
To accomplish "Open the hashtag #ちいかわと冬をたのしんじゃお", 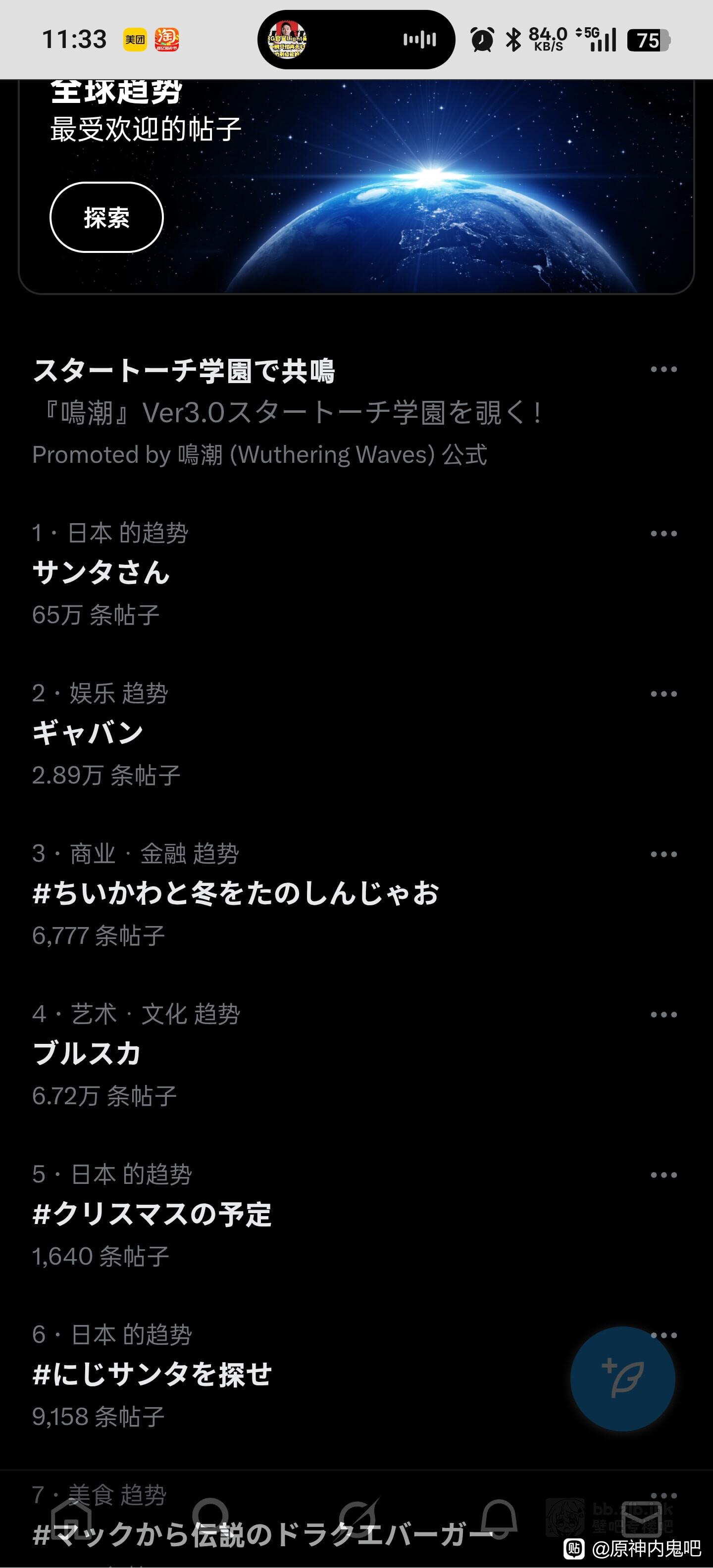I will pyautogui.click(x=236, y=893).
